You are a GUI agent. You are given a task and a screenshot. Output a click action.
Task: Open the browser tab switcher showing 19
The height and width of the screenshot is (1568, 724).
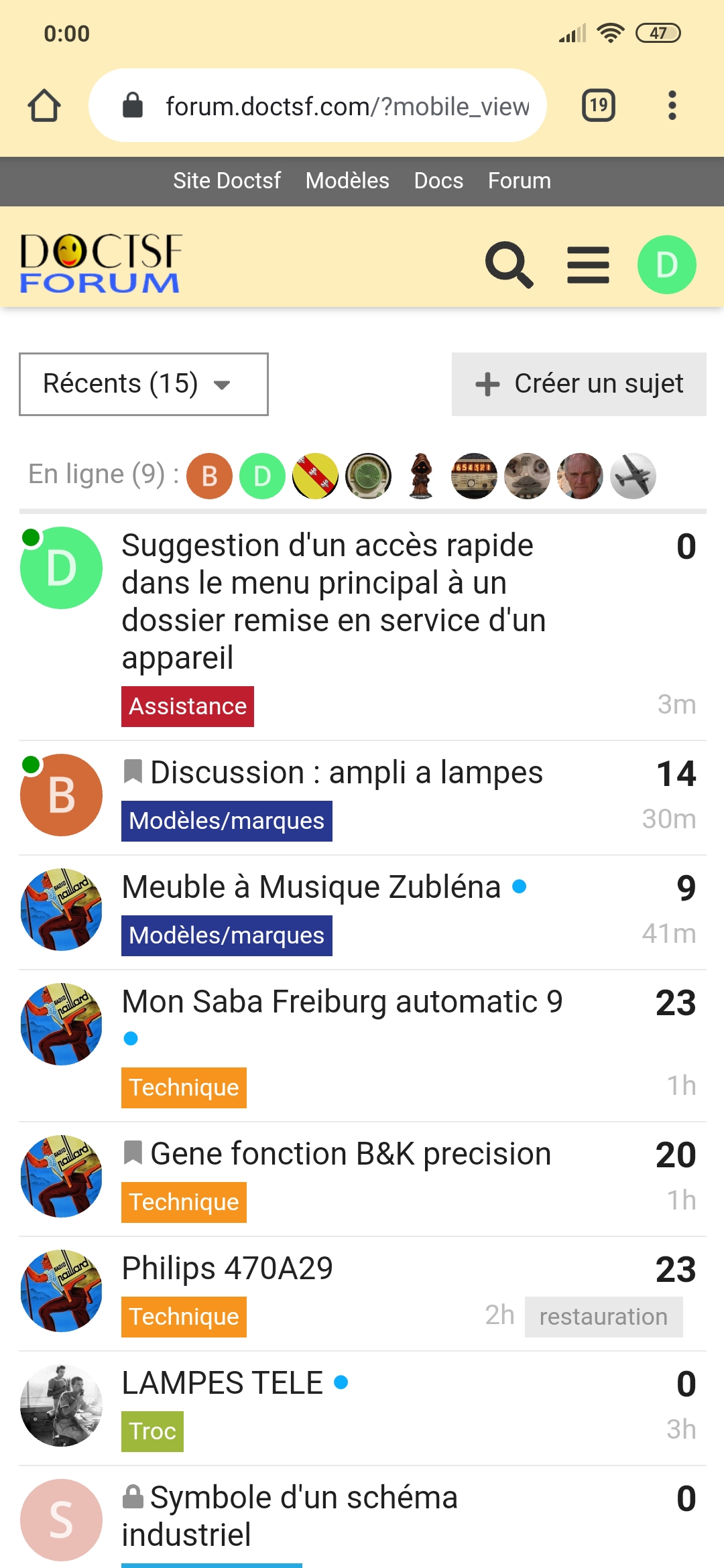[599, 105]
